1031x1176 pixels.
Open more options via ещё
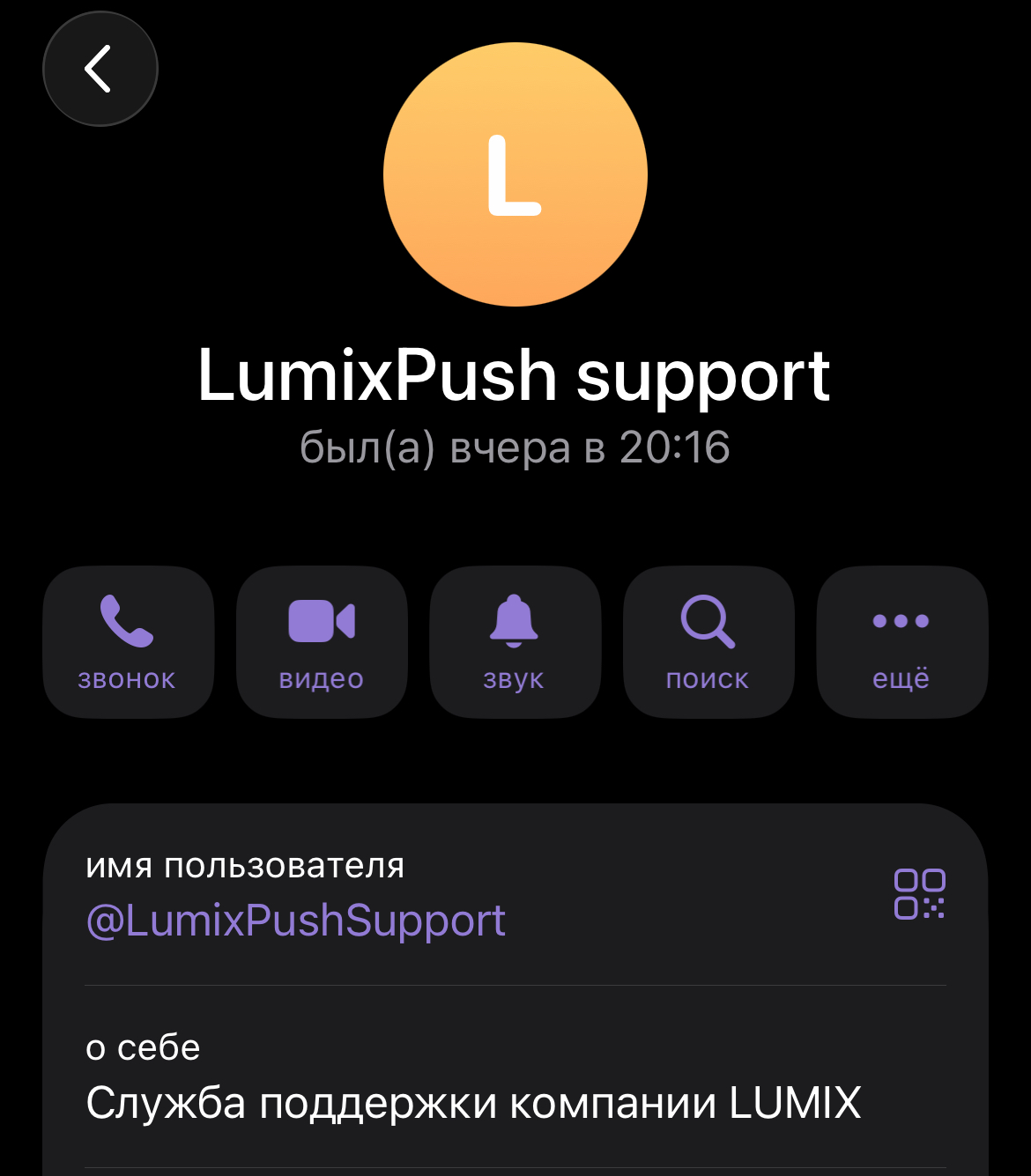point(901,641)
